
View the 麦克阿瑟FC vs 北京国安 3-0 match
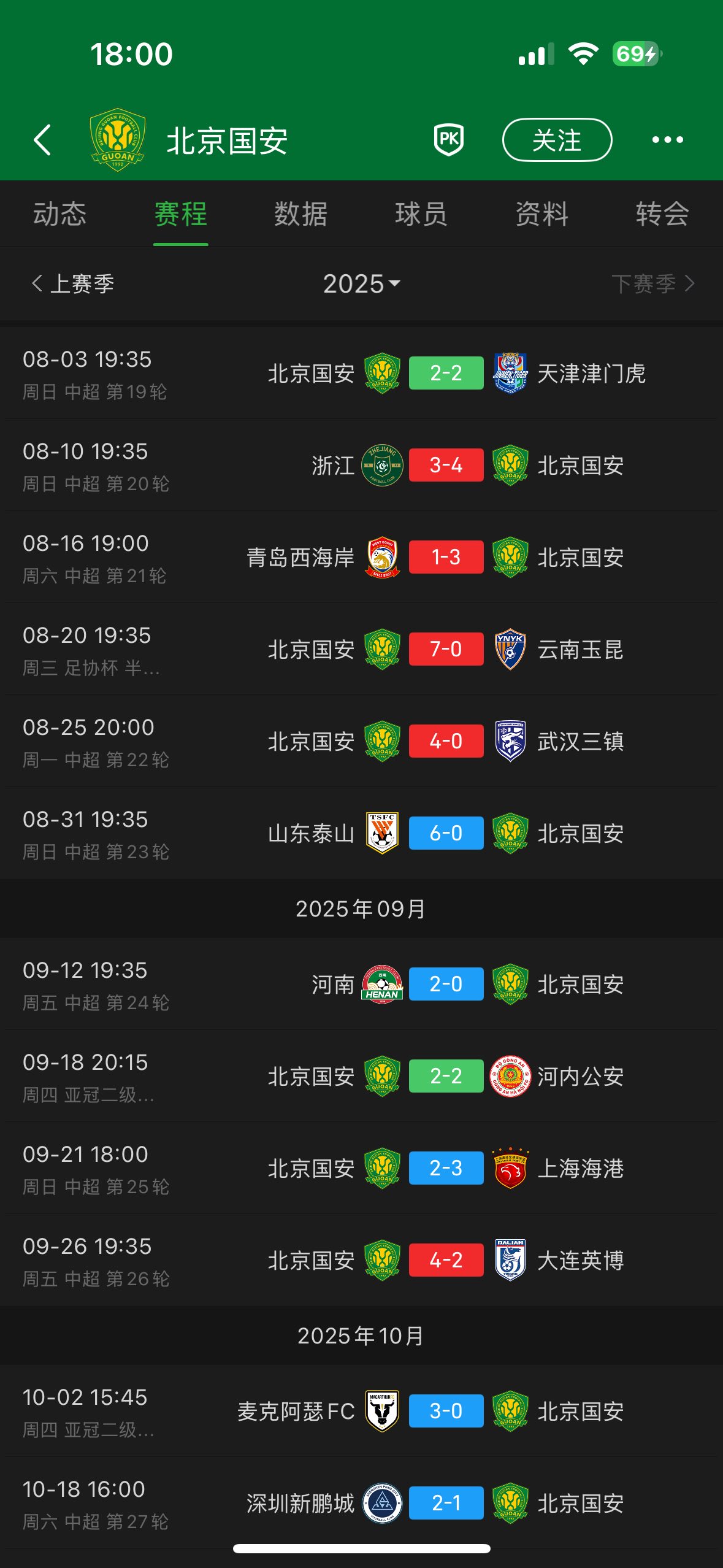446,1411
